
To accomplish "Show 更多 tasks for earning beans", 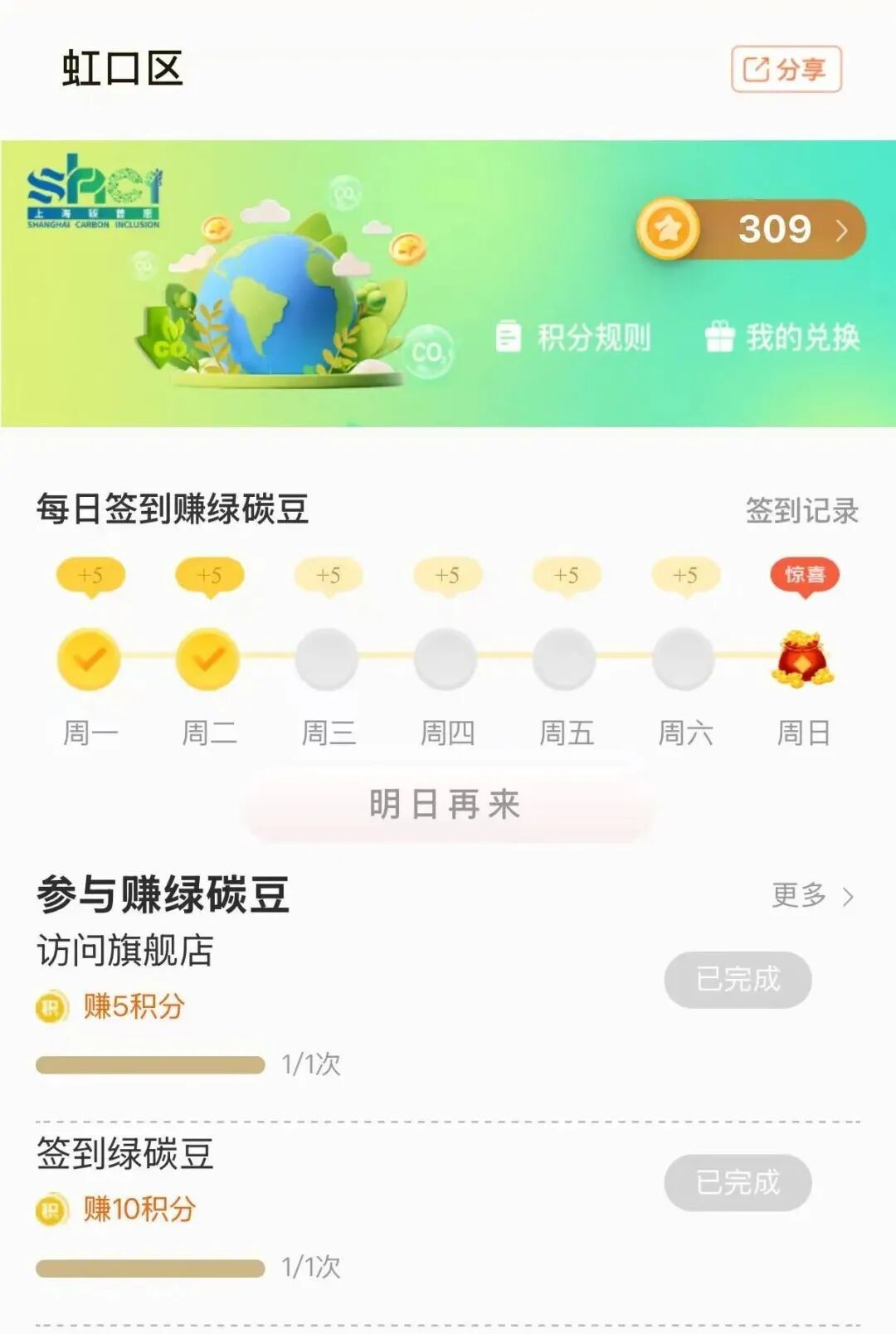I will [x=811, y=895].
